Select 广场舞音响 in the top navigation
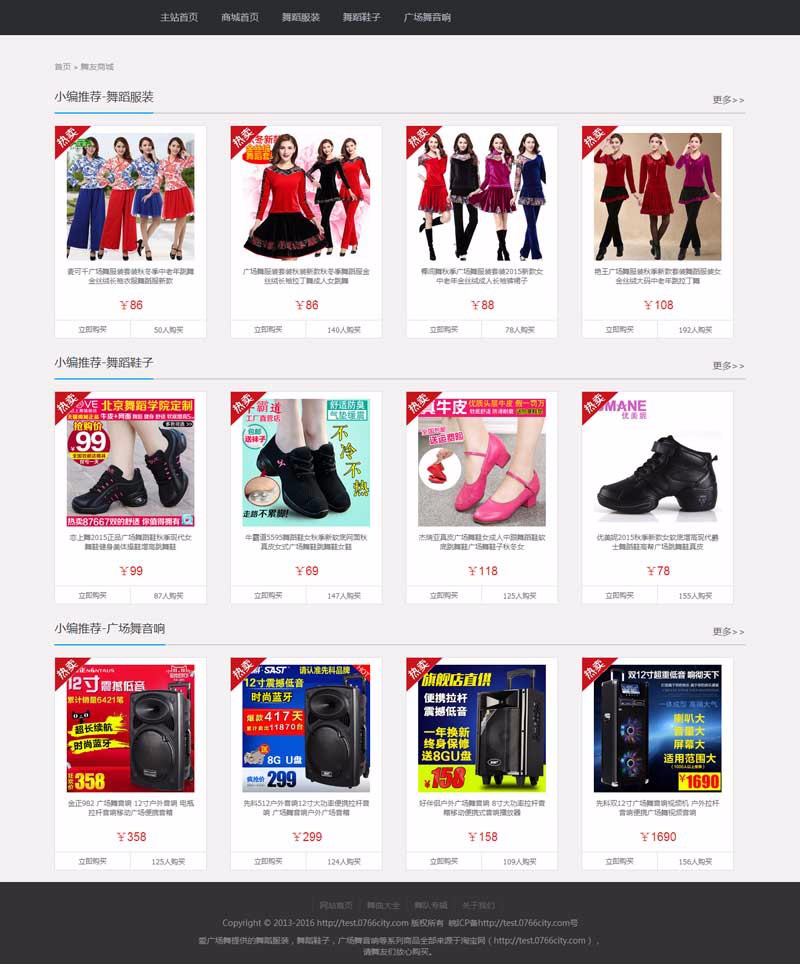The image size is (800, 964). [427, 17]
